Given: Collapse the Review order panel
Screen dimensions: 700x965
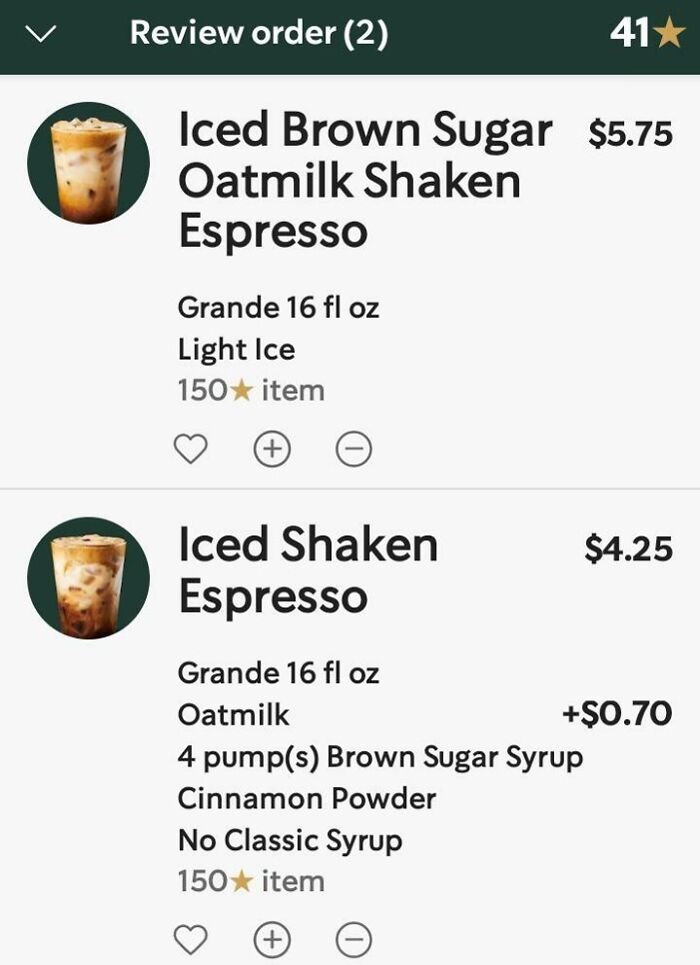Looking at the screenshot, I should (41, 34).
